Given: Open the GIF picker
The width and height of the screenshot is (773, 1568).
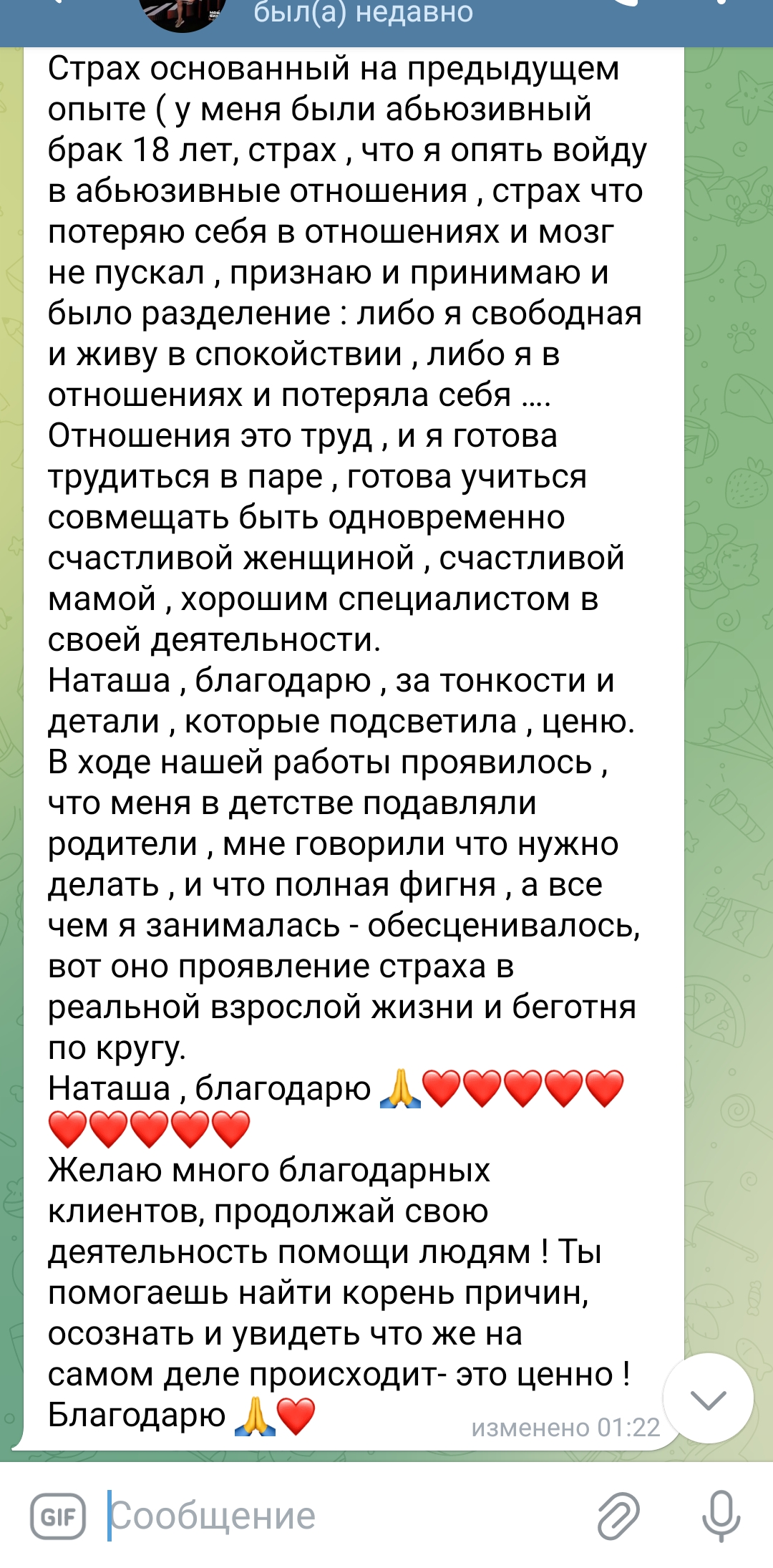Looking at the screenshot, I should [58, 1516].
